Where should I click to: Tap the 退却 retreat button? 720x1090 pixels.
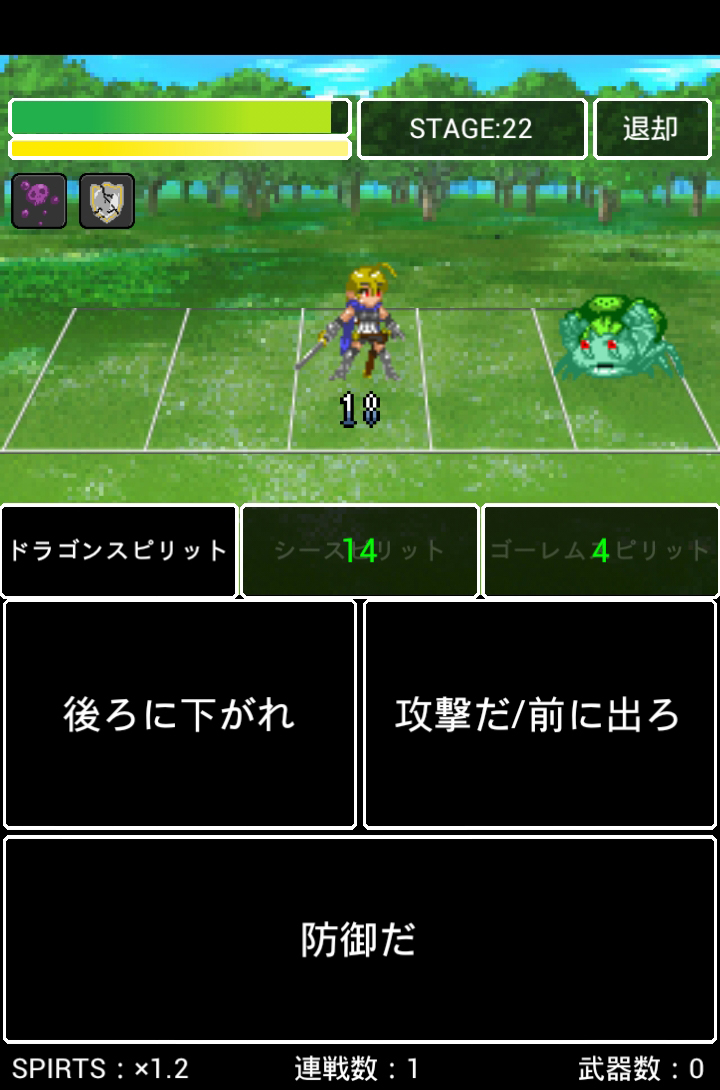click(x=652, y=129)
